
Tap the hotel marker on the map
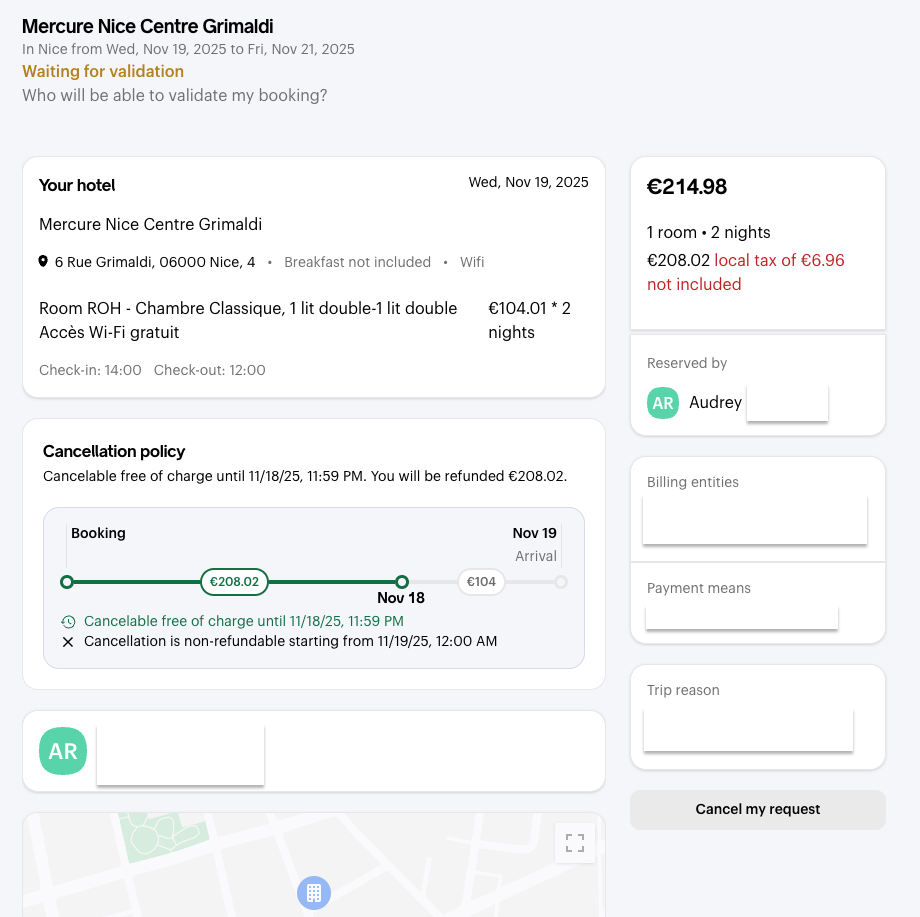[313, 892]
